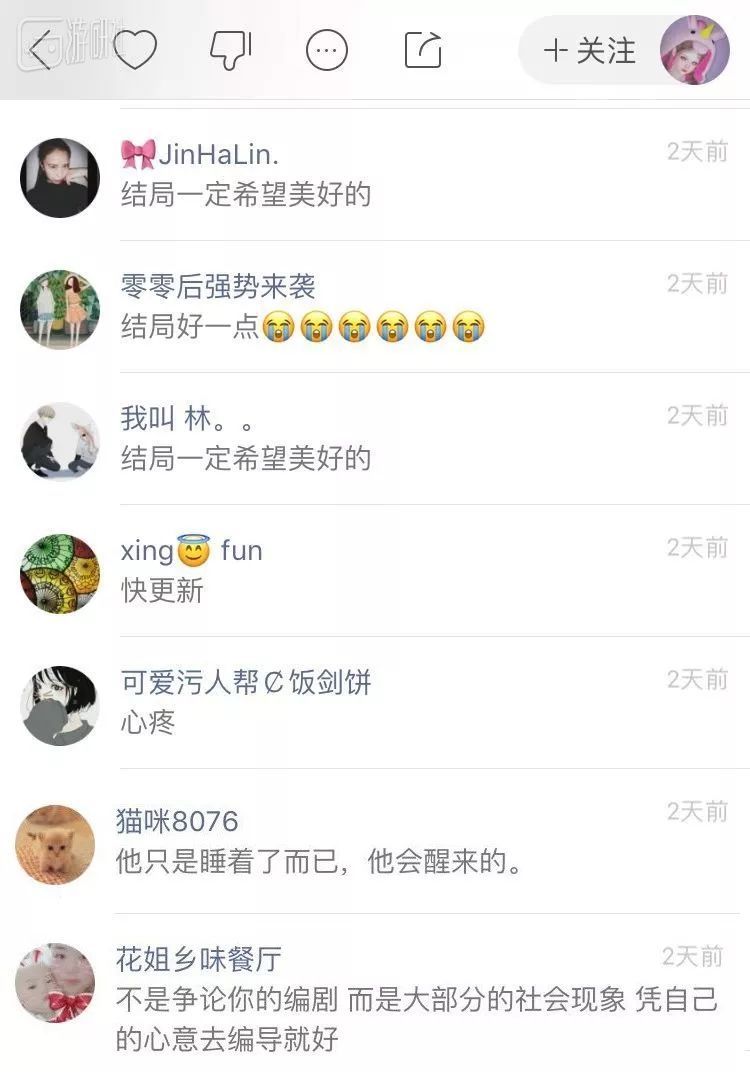Like this post with the heart icon
The height and width of the screenshot is (1072, 750).
point(135,49)
